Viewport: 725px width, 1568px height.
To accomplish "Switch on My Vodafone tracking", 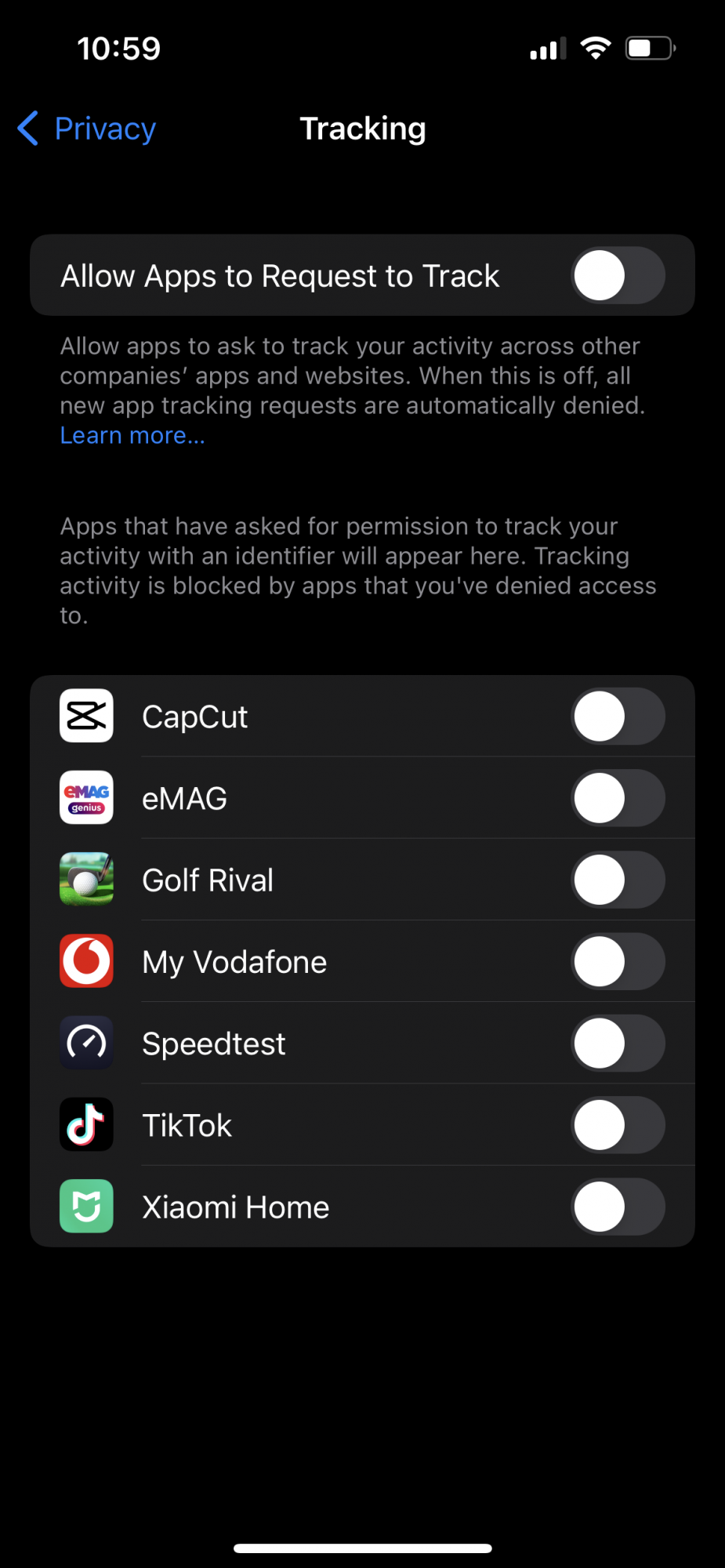I will tap(618, 962).
